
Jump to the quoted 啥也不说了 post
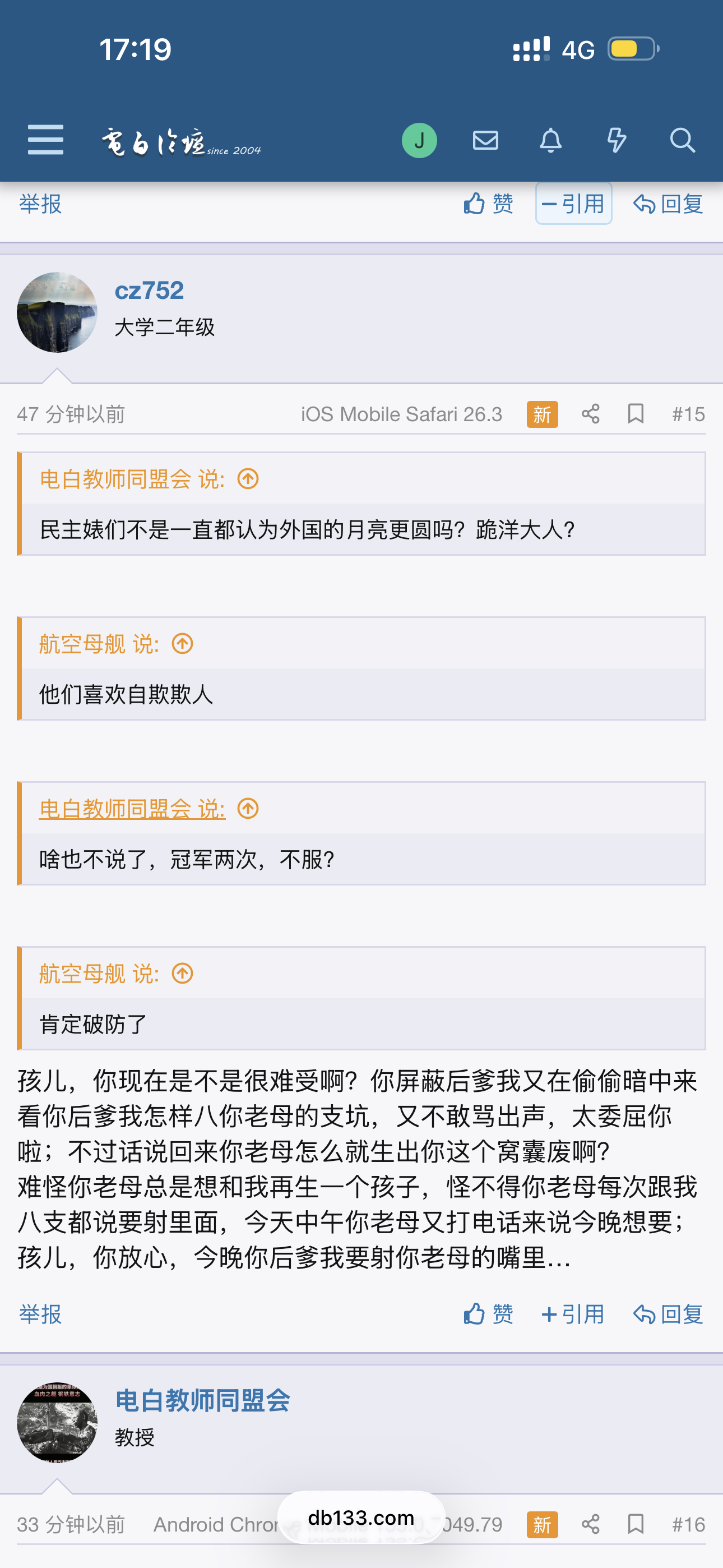(248, 809)
